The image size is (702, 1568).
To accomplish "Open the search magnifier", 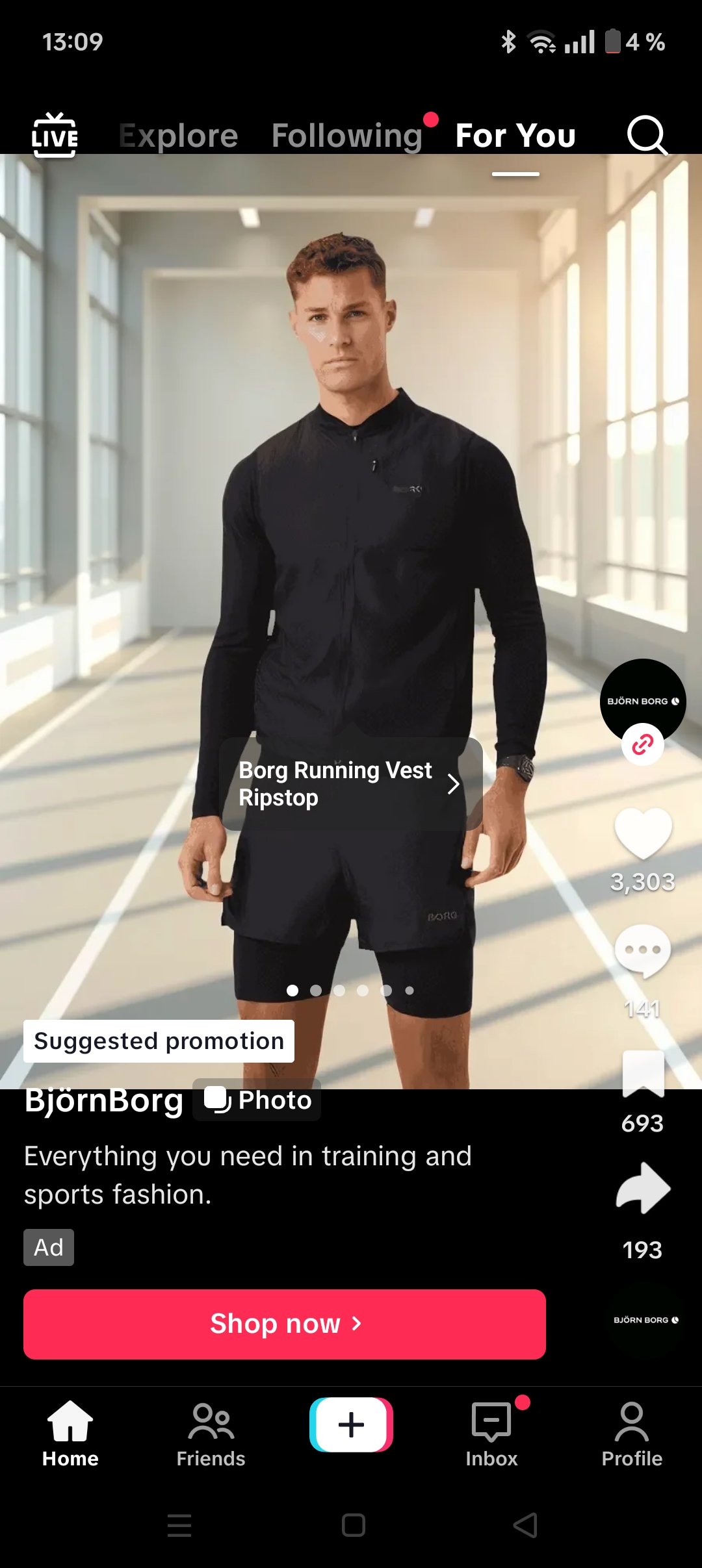I will [647, 135].
